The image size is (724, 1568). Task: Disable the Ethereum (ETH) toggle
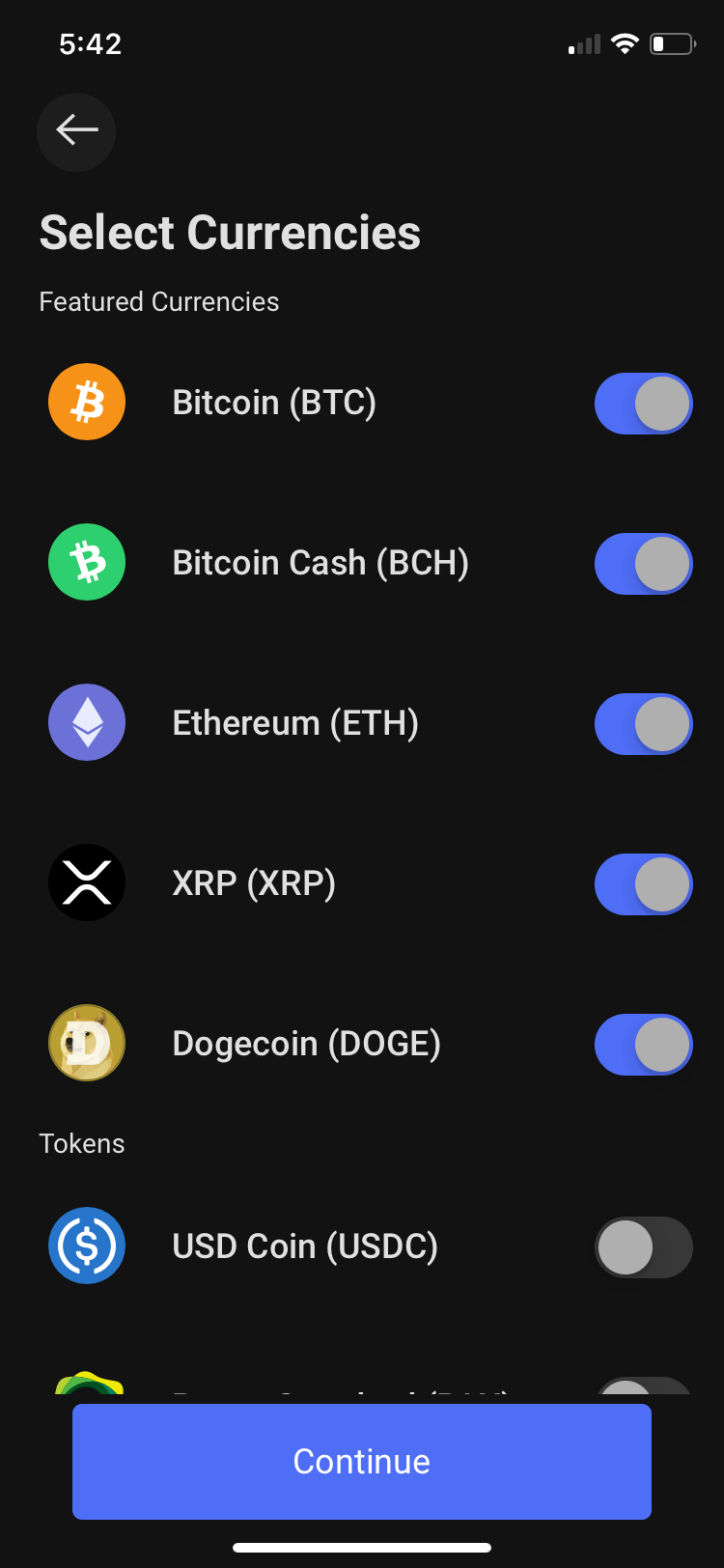pos(643,724)
